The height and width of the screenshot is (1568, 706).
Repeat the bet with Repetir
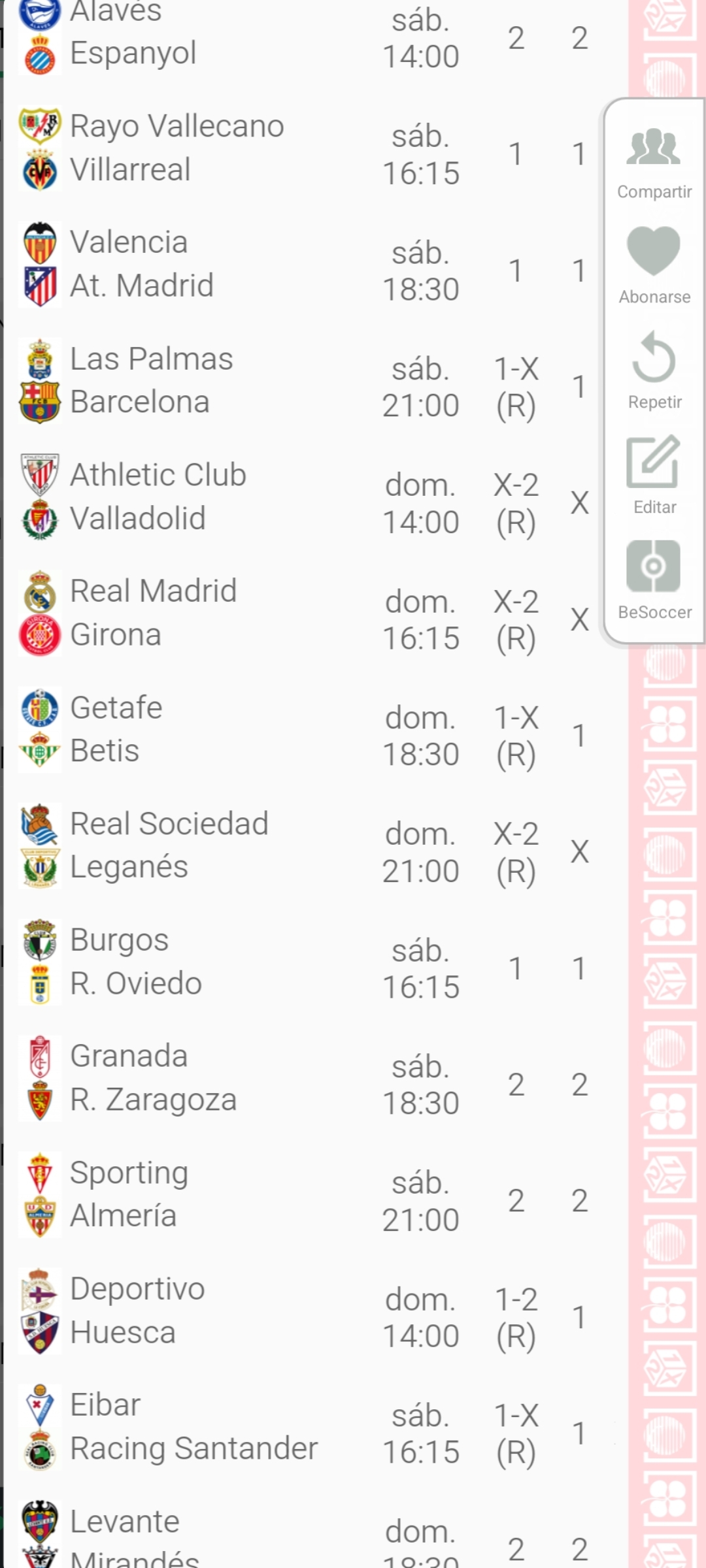pyautogui.click(x=654, y=370)
